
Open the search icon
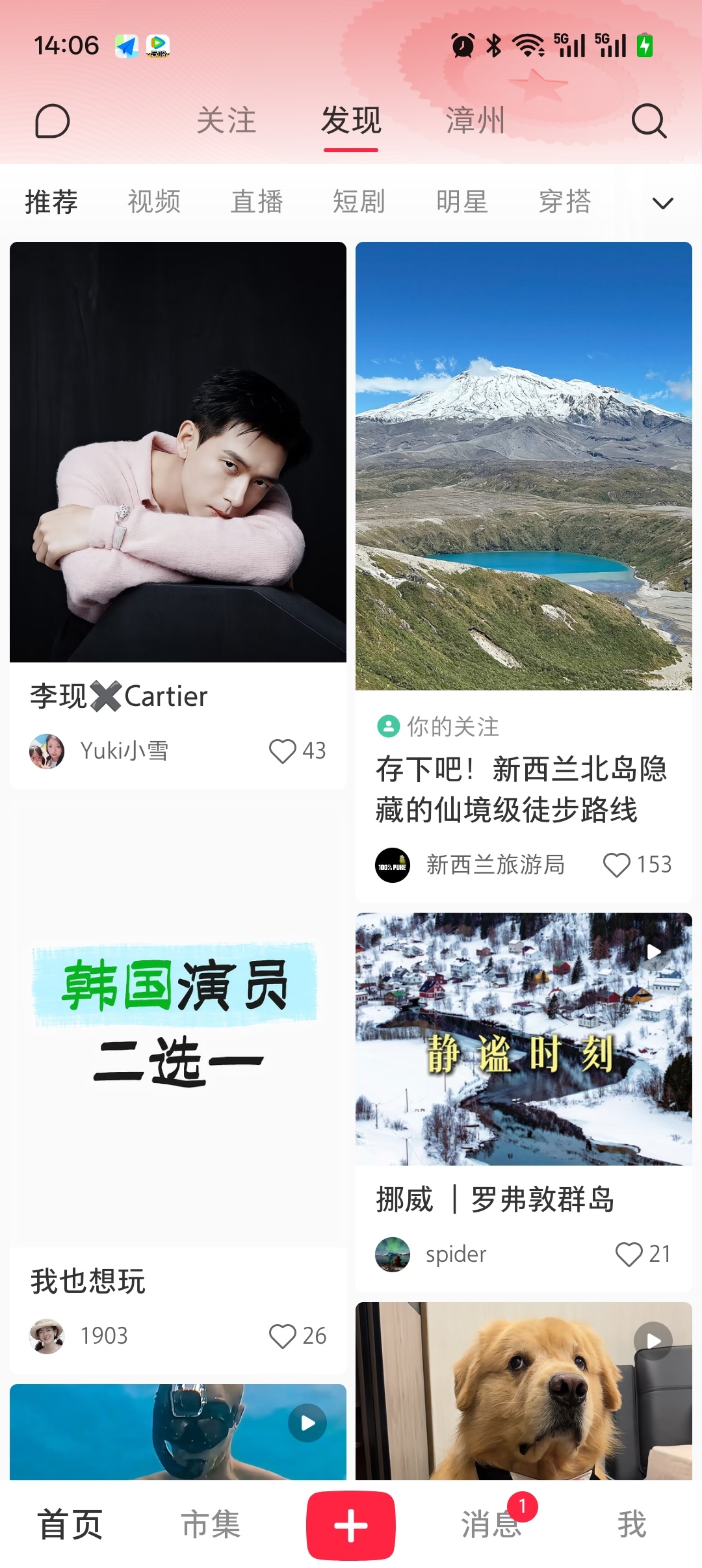tap(649, 121)
